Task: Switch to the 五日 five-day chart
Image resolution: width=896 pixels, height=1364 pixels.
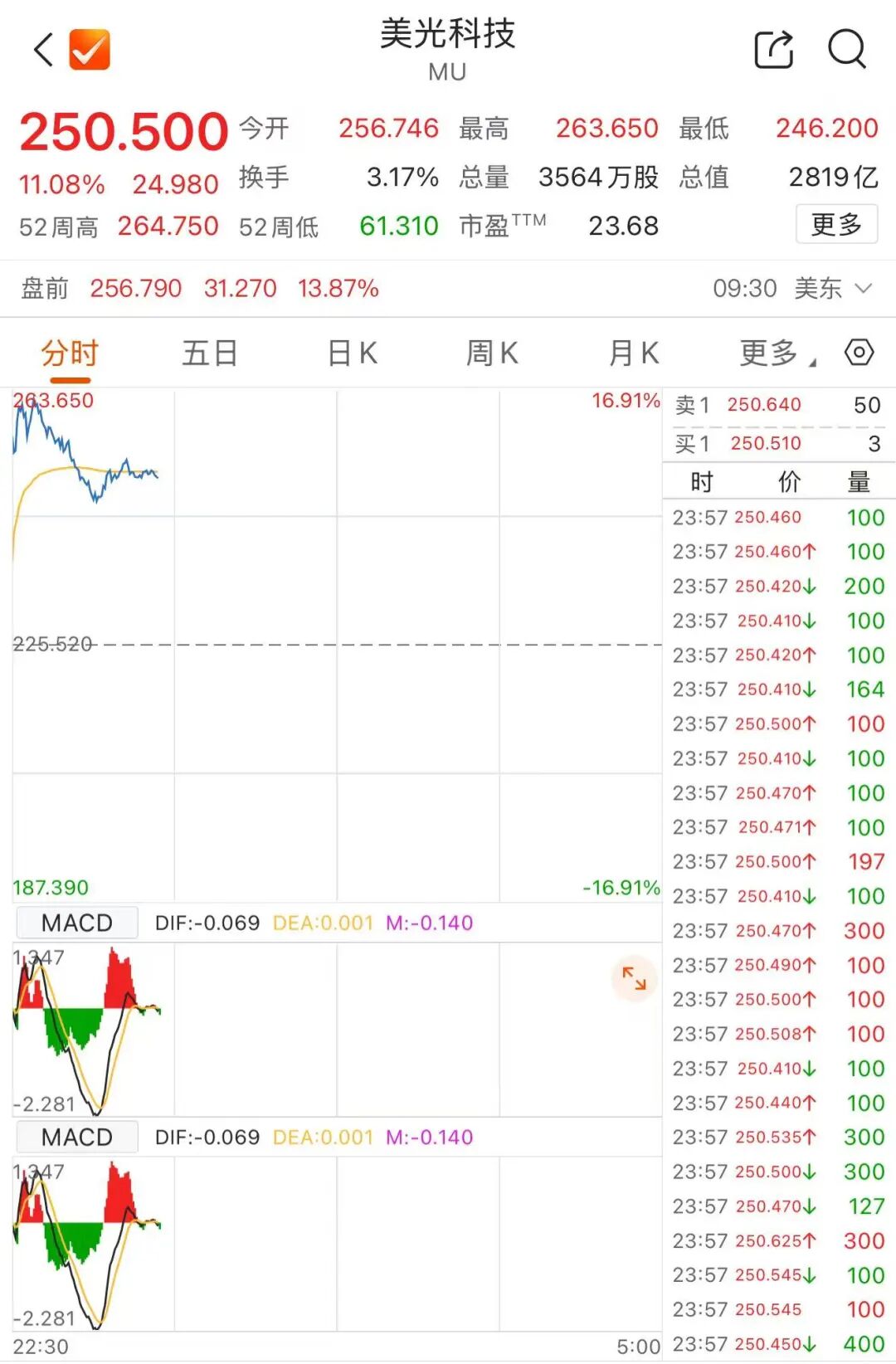Action: pyautogui.click(x=210, y=353)
